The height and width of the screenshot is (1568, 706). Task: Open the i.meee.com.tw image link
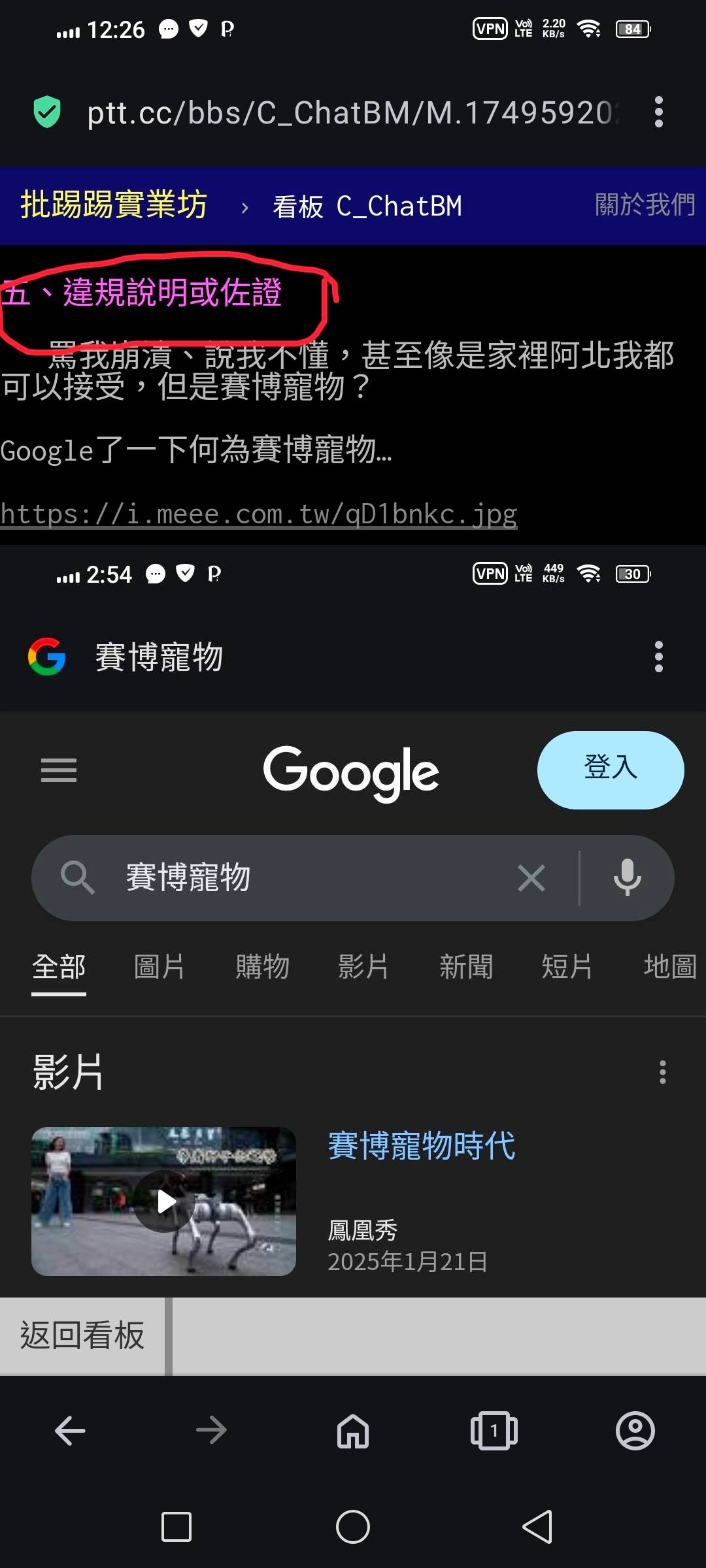pos(259,514)
